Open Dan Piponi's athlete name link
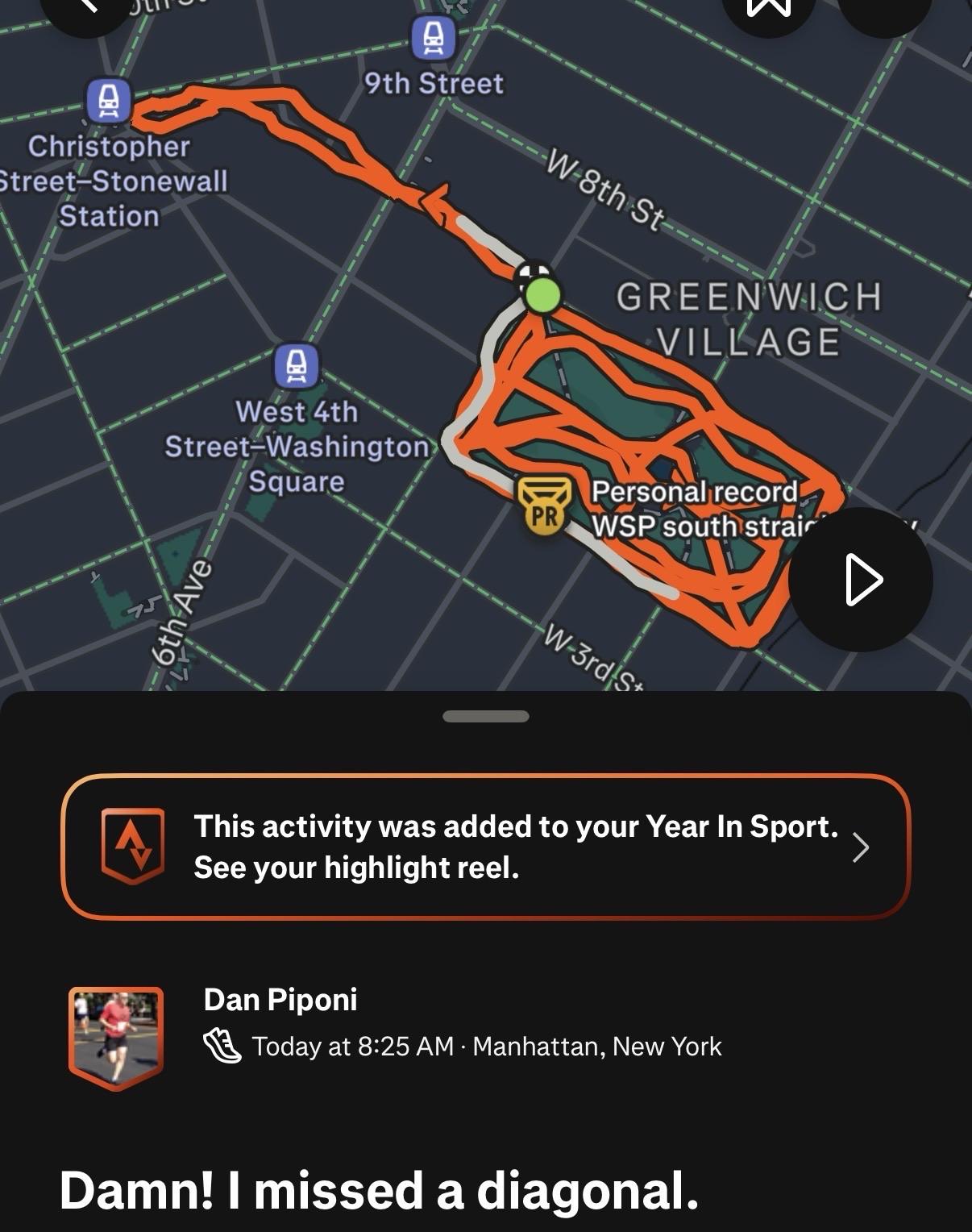Image resolution: width=972 pixels, height=1232 pixels. [280, 999]
